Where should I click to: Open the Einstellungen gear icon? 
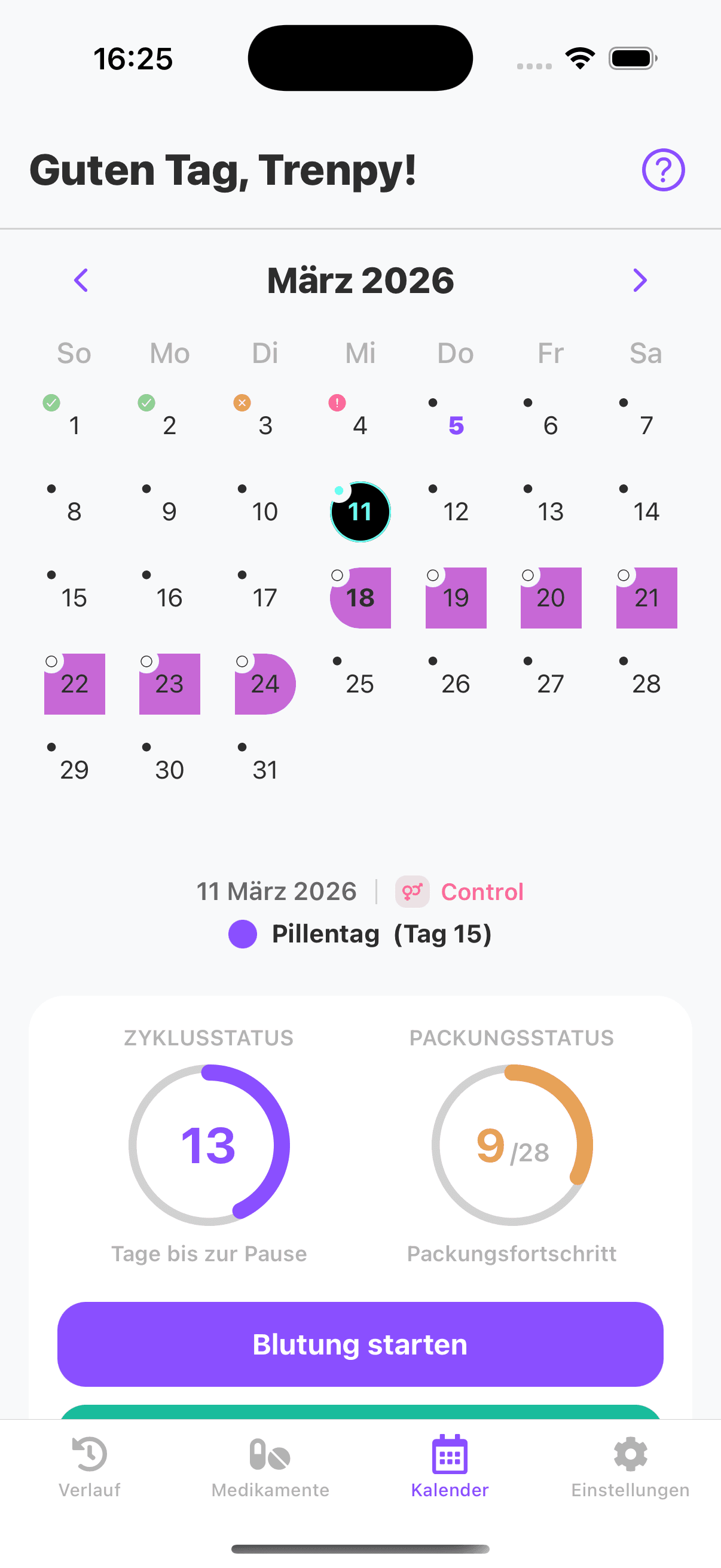[x=629, y=1455]
